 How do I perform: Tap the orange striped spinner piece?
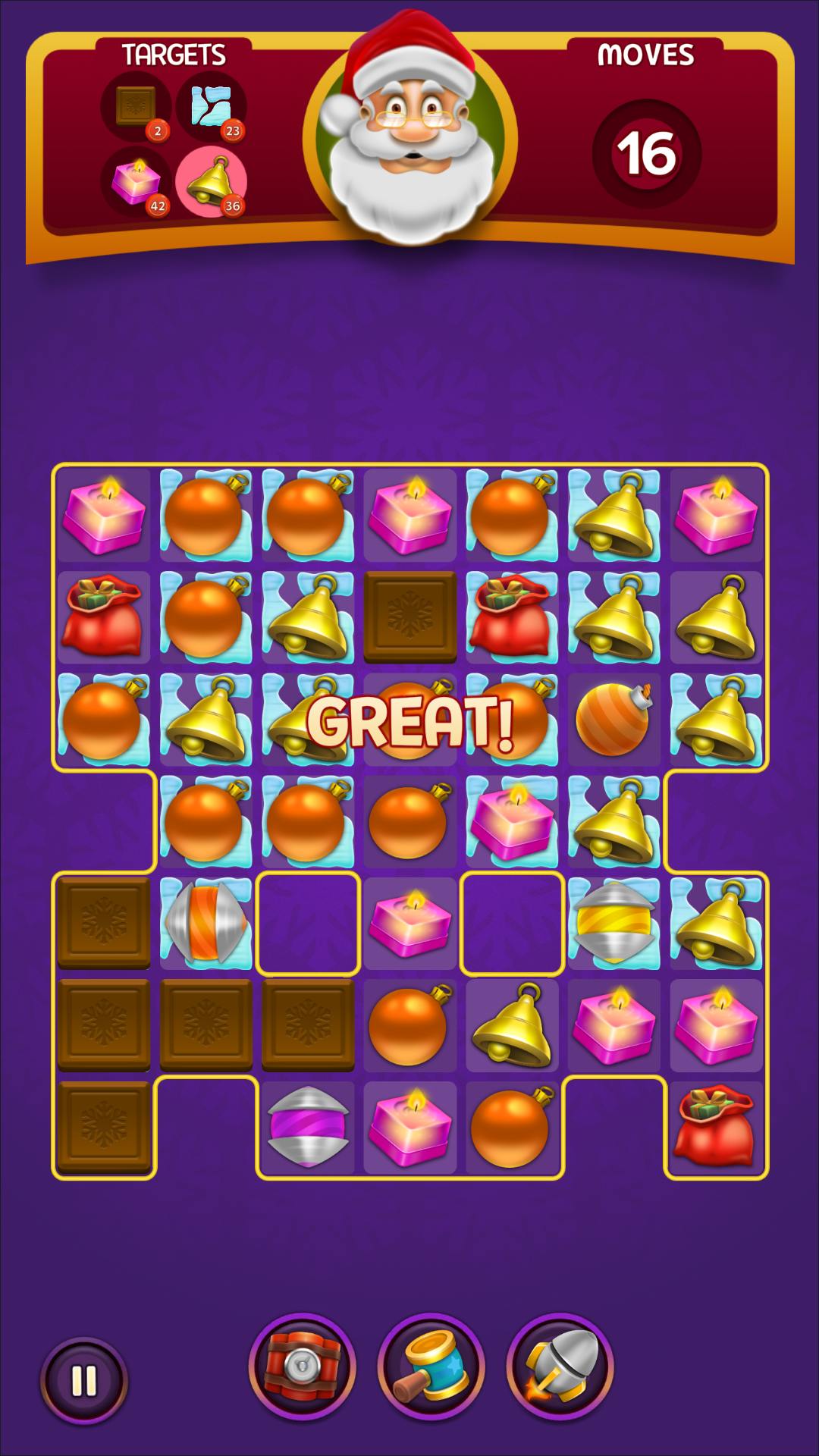[206, 923]
